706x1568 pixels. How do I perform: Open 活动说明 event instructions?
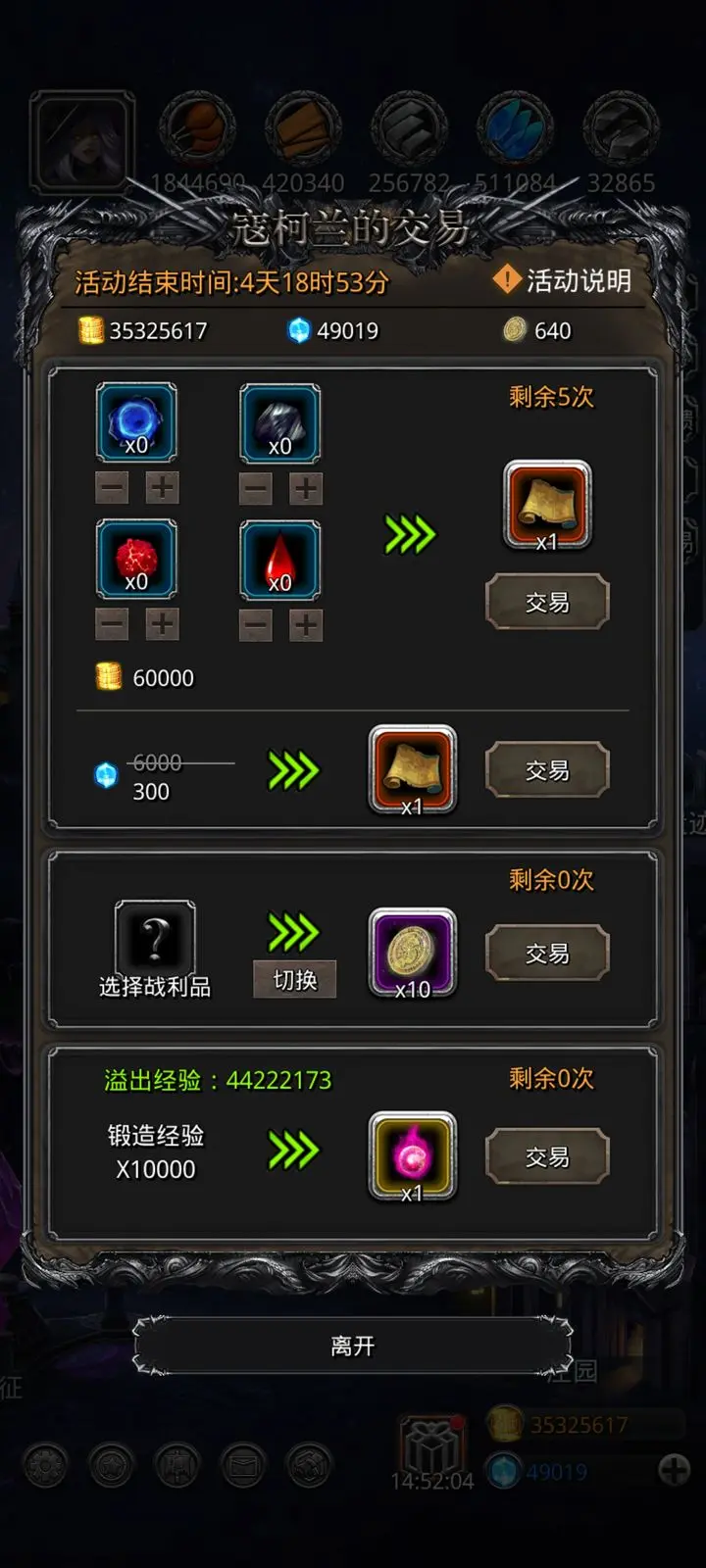pos(563,281)
